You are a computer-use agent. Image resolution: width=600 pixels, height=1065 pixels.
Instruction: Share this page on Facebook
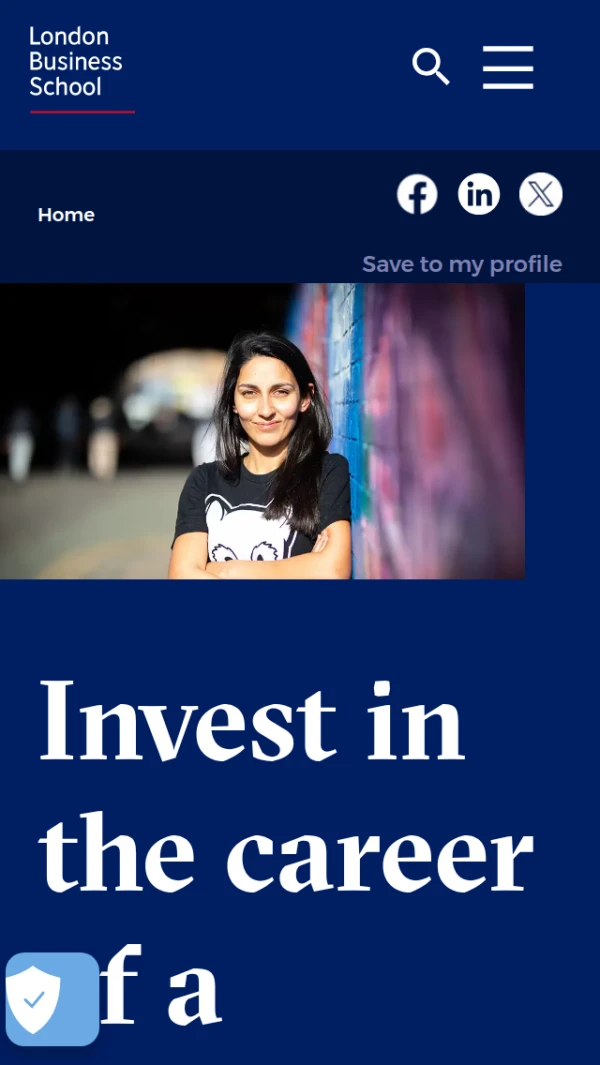click(x=417, y=194)
